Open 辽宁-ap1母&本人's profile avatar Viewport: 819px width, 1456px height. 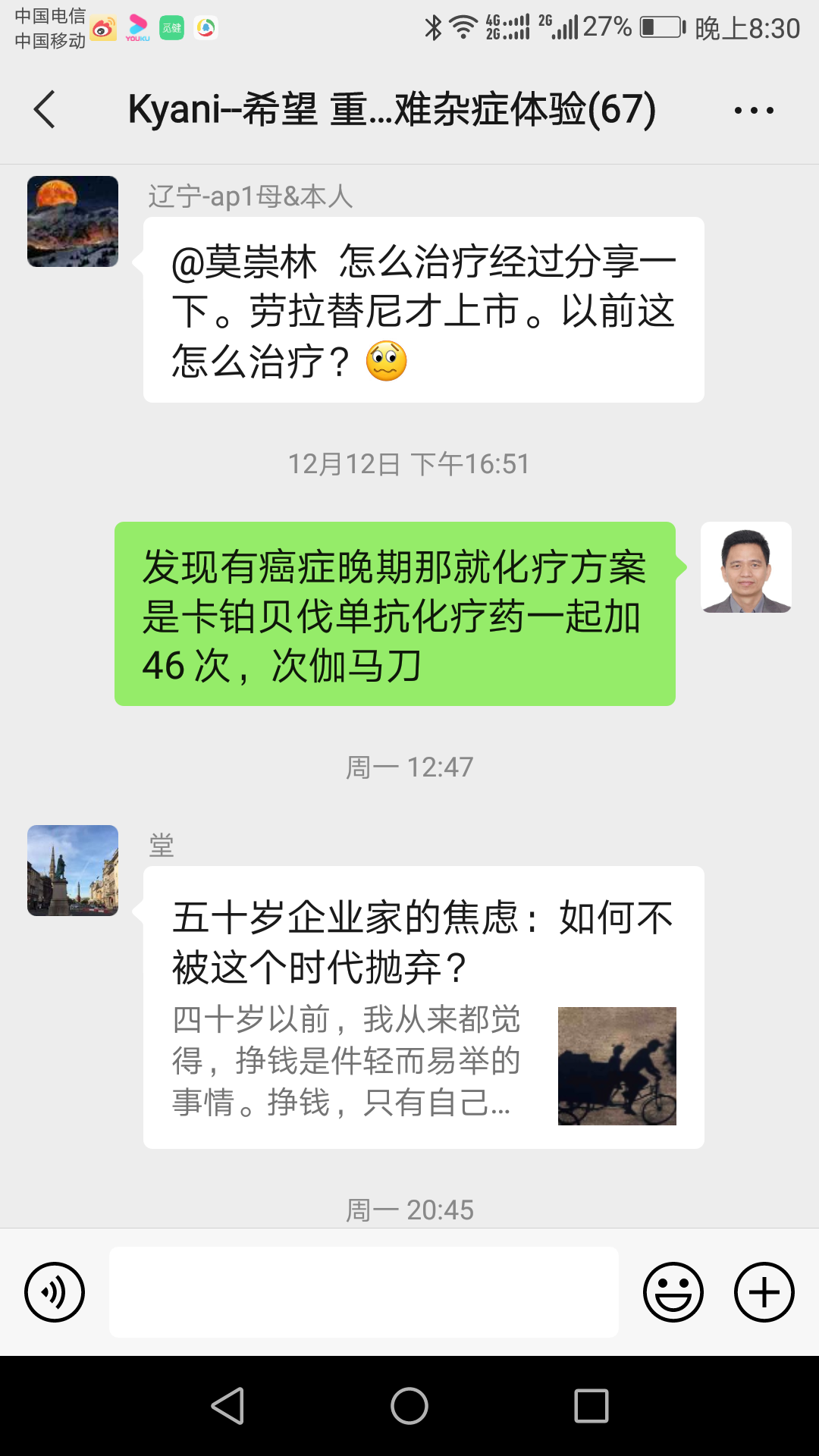72,220
